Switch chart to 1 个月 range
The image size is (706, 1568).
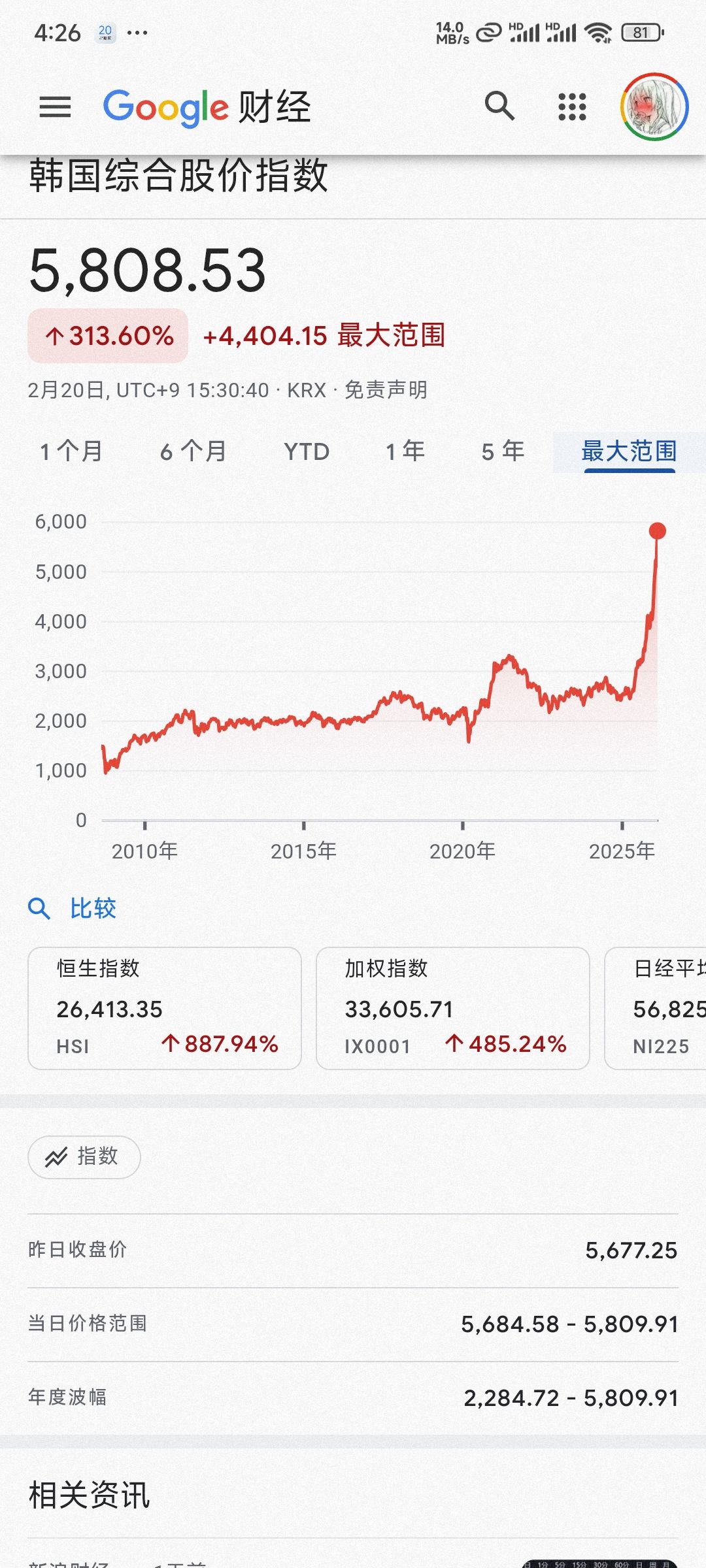(71, 451)
